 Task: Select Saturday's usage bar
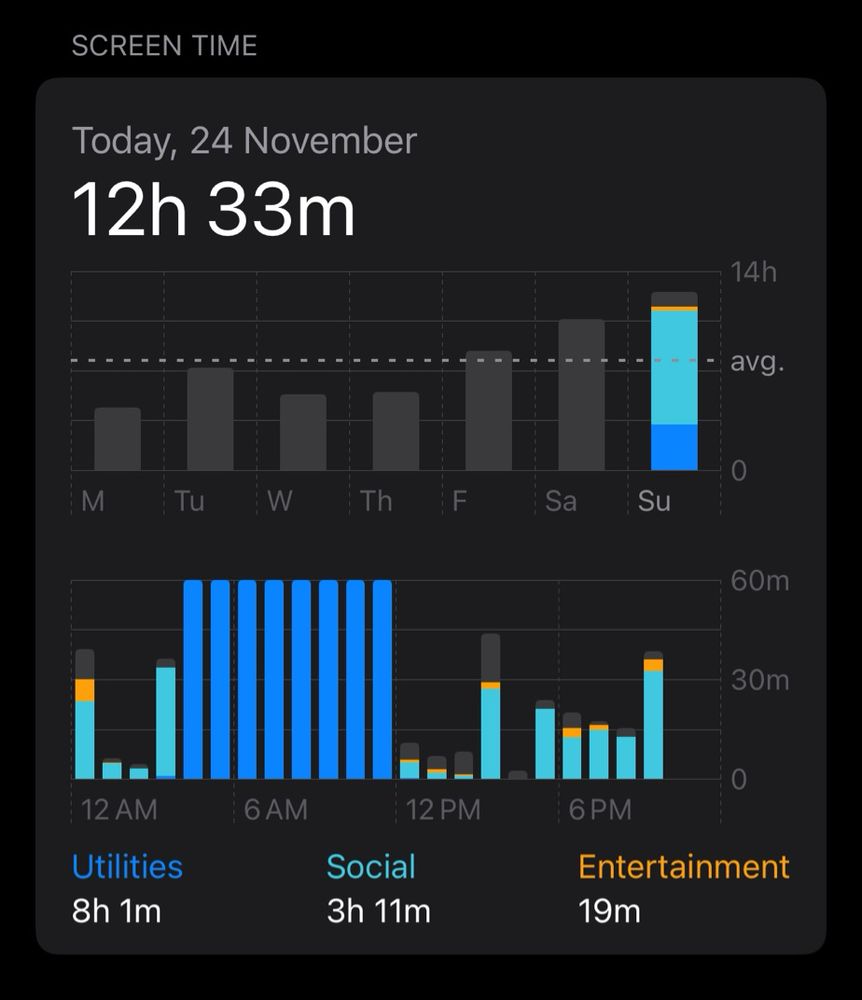click(x=581, y=396)
